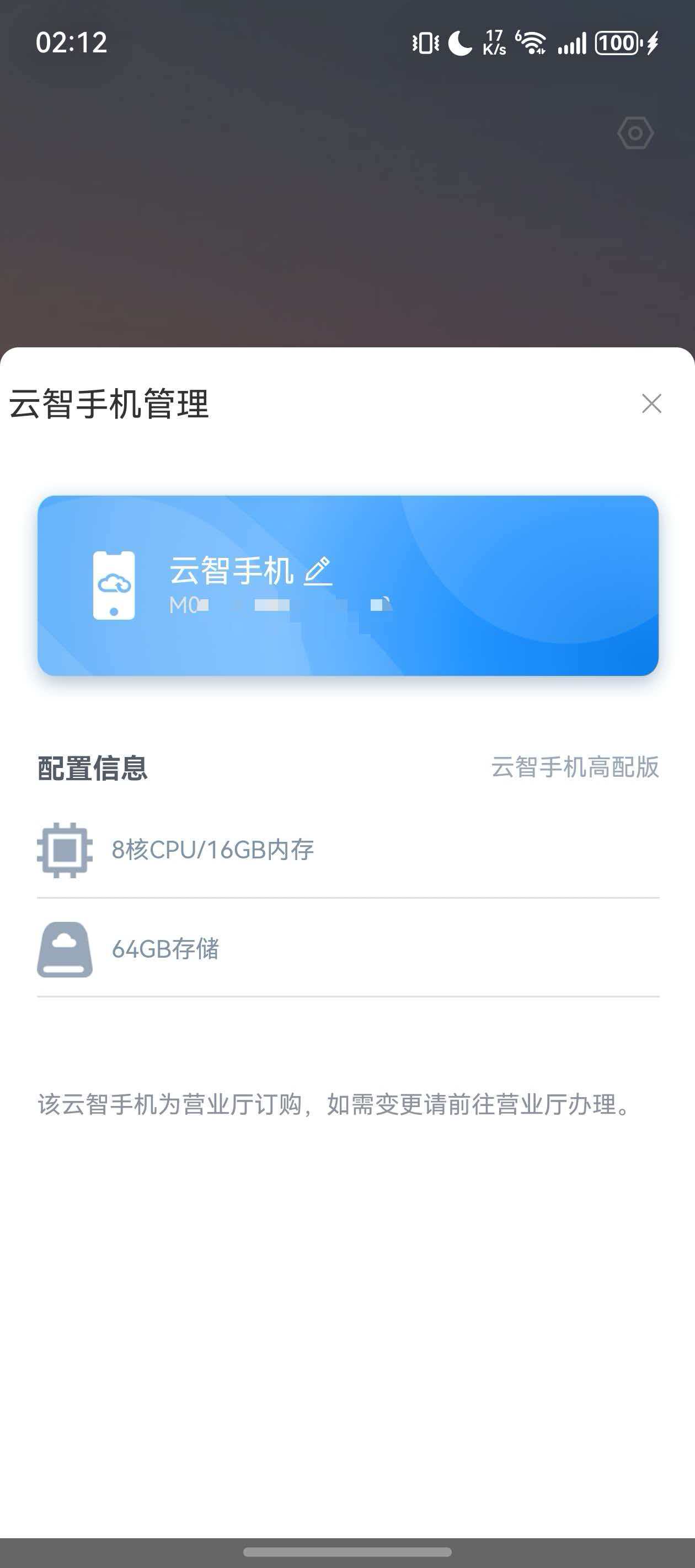Edit the 云智手机 device name
The width and height of the screenshot is (695, 1568).
coord(318,571)
